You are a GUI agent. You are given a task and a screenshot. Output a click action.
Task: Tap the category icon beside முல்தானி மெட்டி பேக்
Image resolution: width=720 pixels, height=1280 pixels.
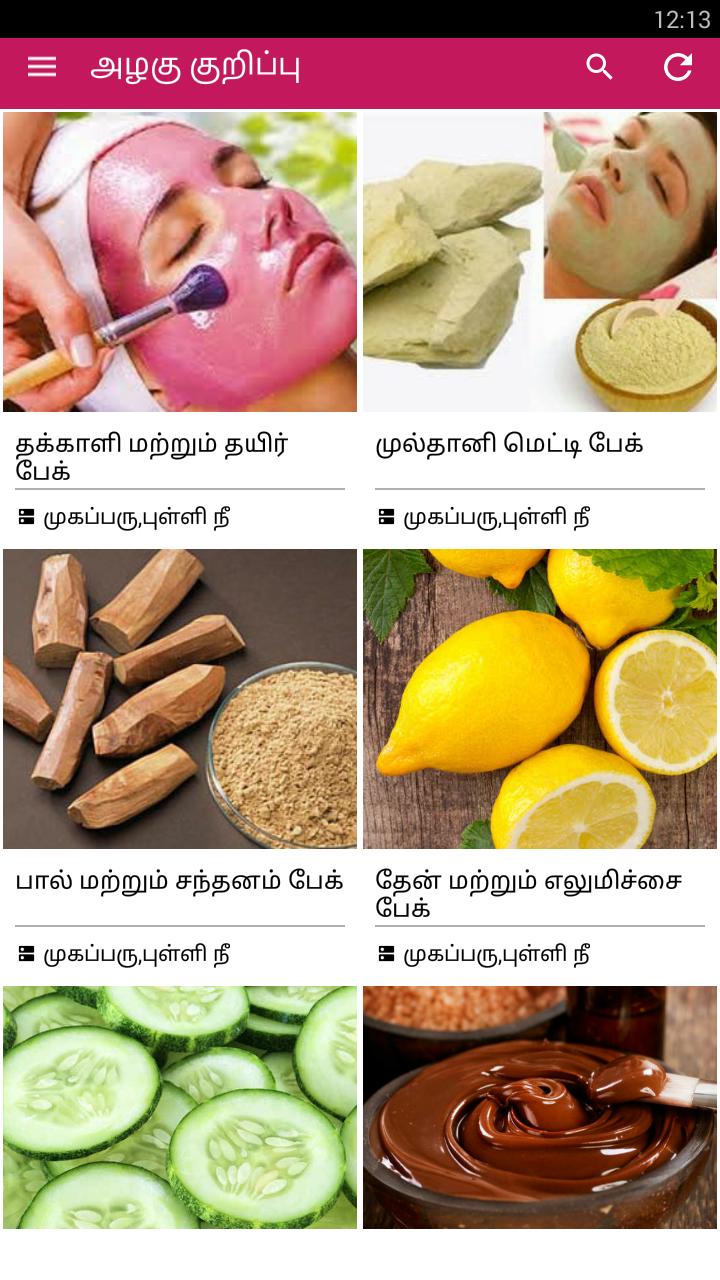385,518
